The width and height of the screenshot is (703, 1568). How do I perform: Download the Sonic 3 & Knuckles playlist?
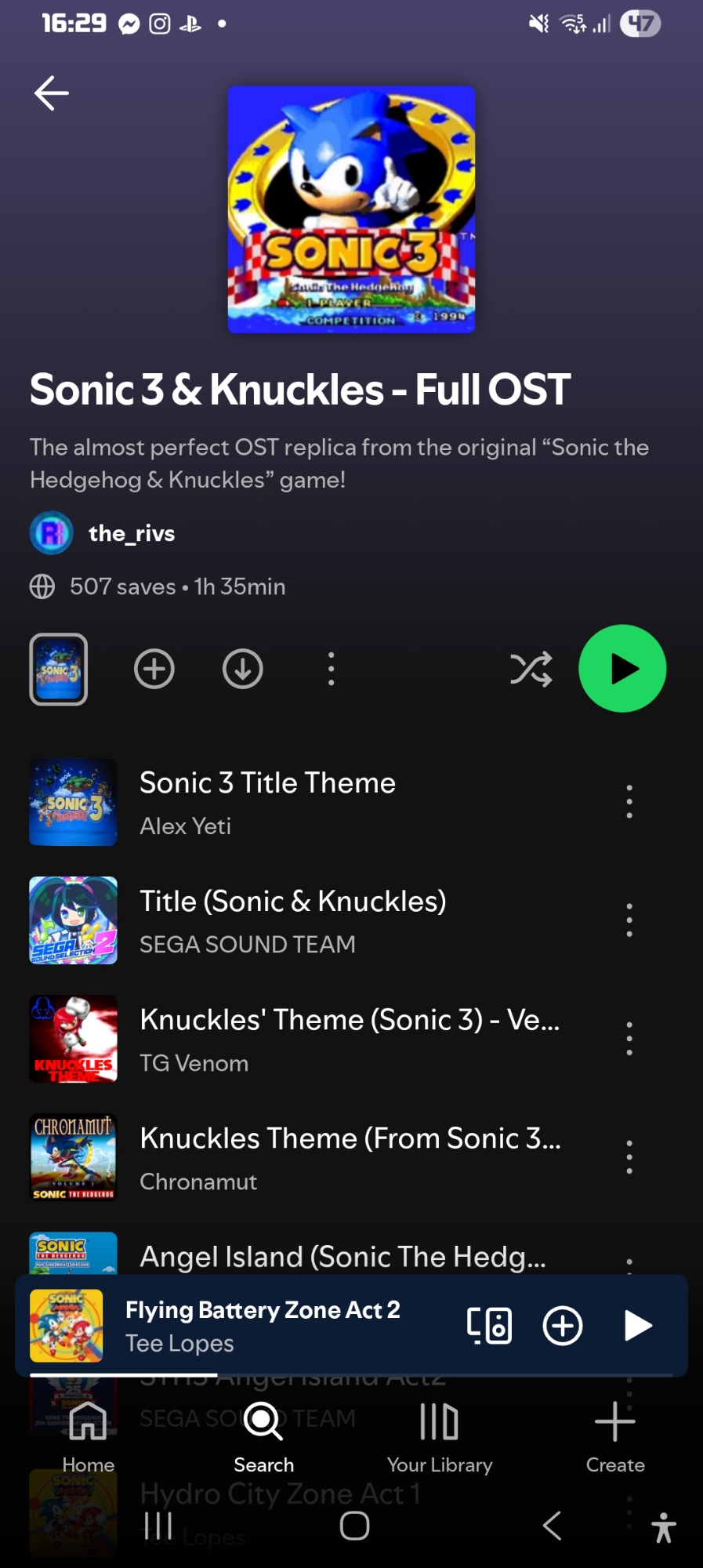[x=243, y=670]
